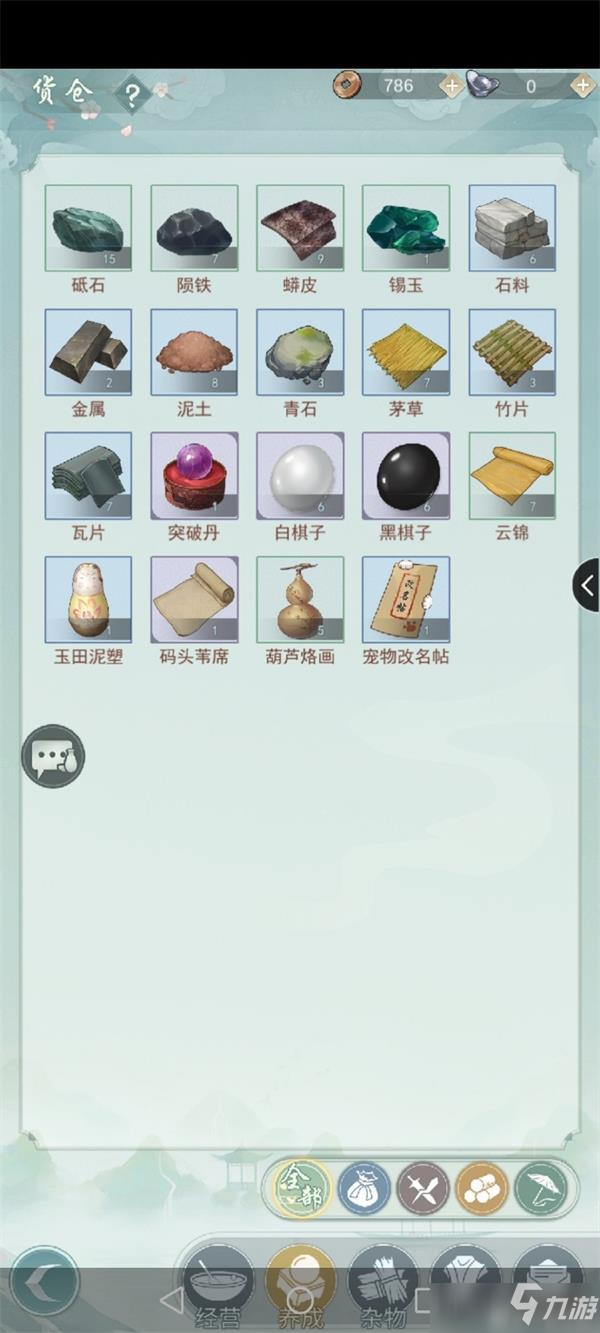The image size is (600, 1333).
Task: Open the chat bubble button
Action: pyautogui.click(x=53, y=757)
